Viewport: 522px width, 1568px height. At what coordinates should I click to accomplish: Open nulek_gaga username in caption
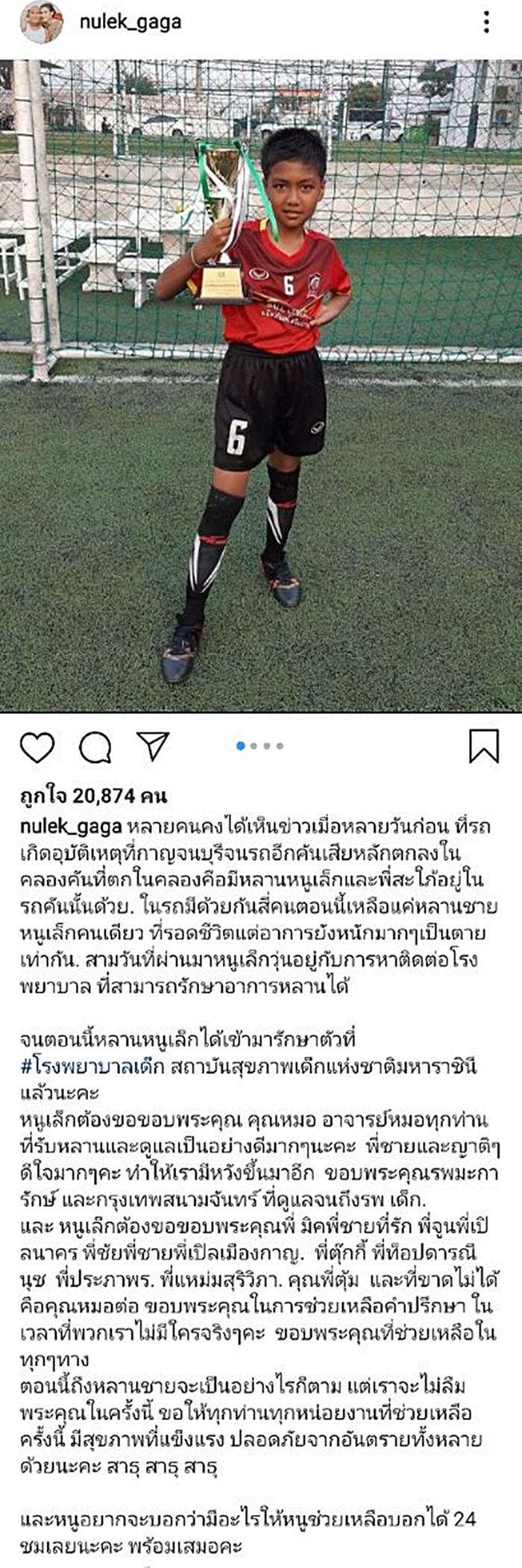tap(69, 827)
